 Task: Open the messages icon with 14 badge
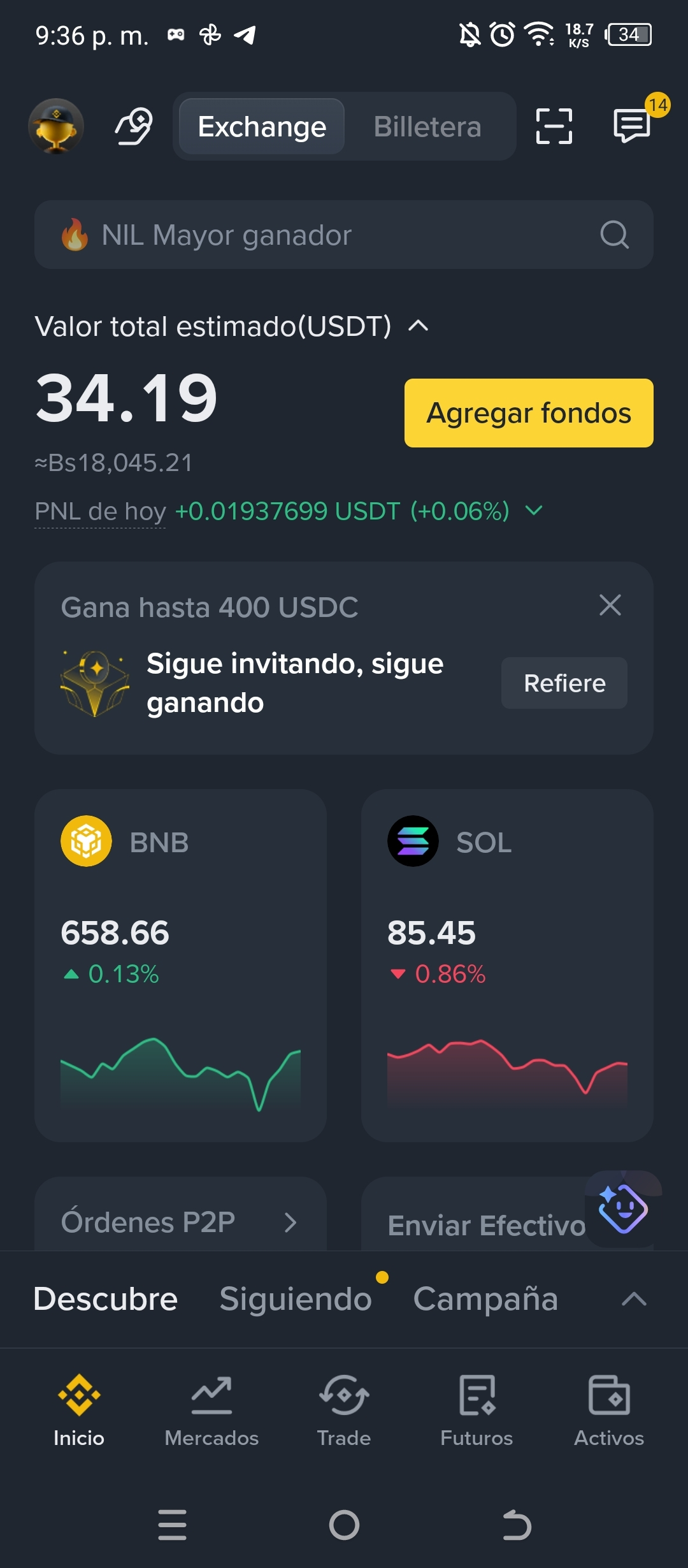pos(631,126)
